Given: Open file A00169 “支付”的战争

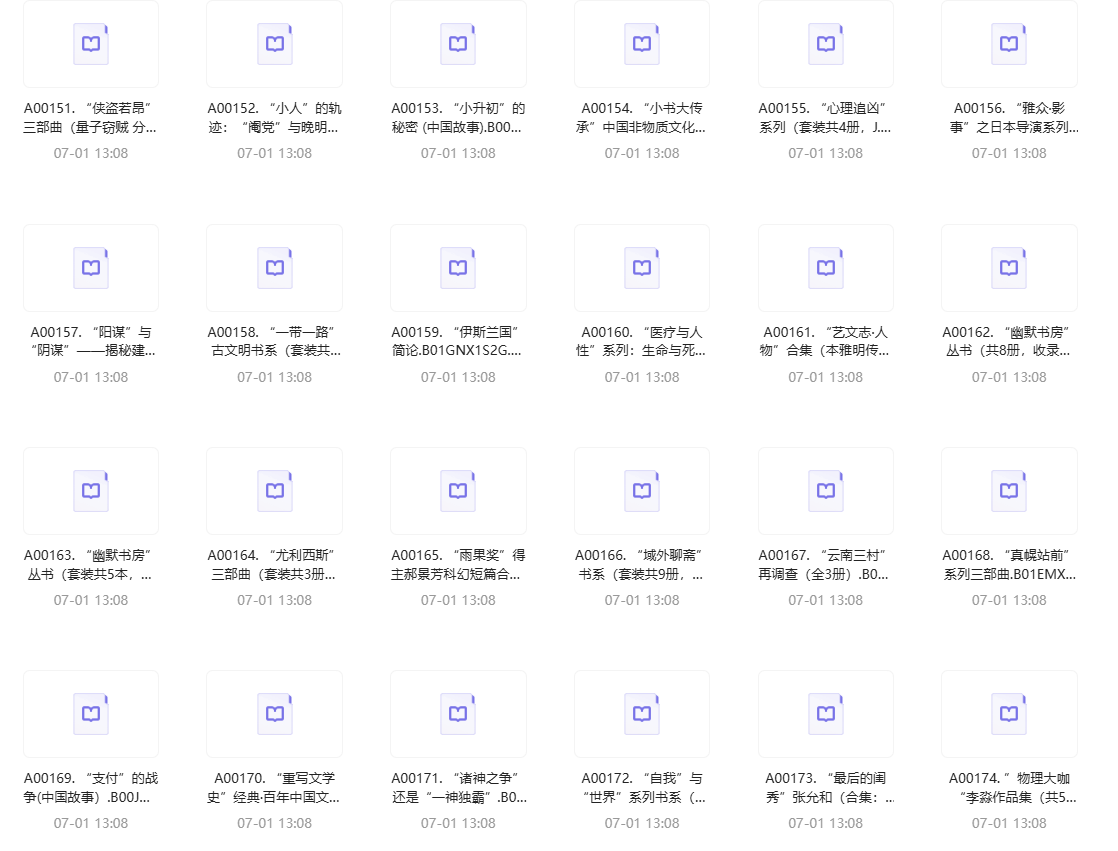Looking at the screenshot, I should [x=91, y=714].
